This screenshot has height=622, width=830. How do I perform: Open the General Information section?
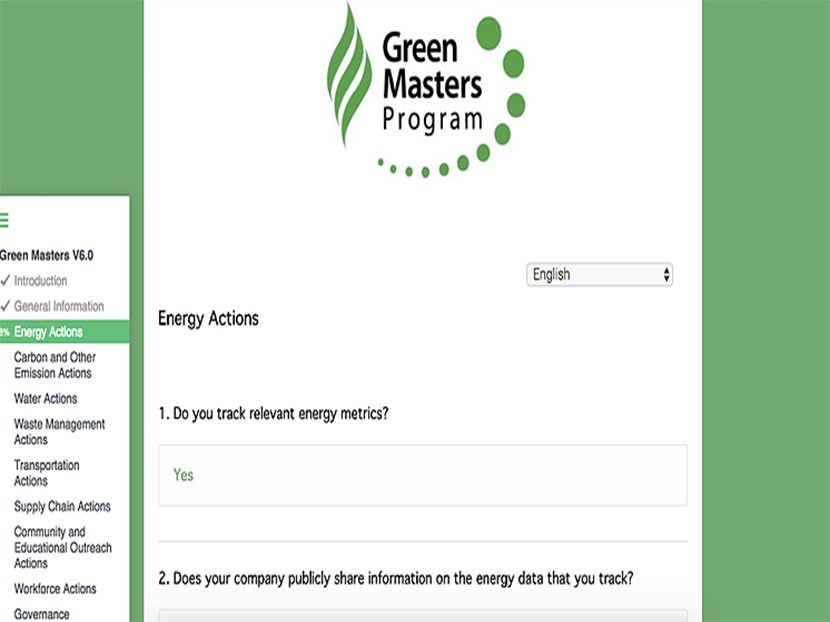coord(58,307)
